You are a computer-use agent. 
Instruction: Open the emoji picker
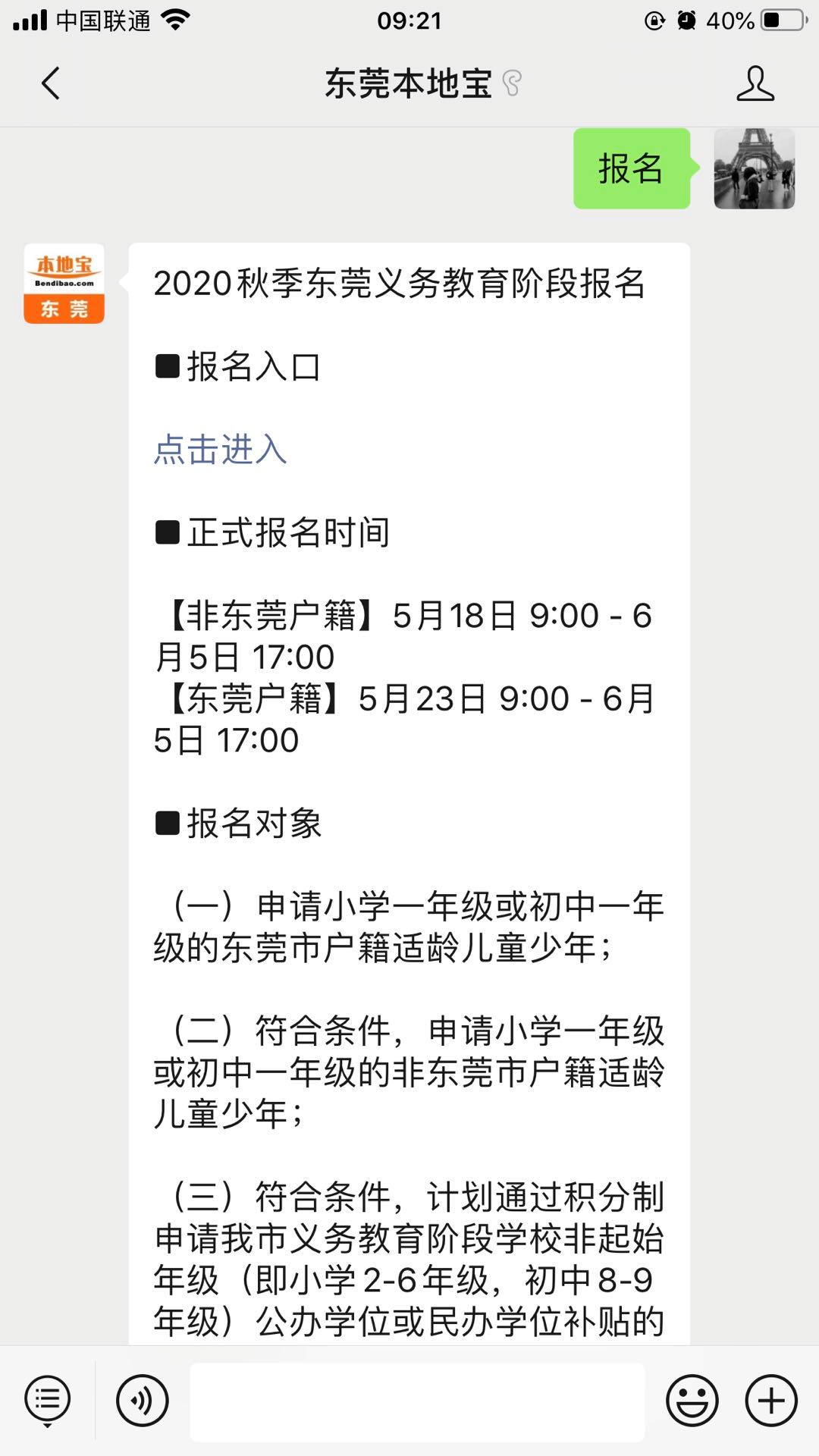click(692, 1401)
